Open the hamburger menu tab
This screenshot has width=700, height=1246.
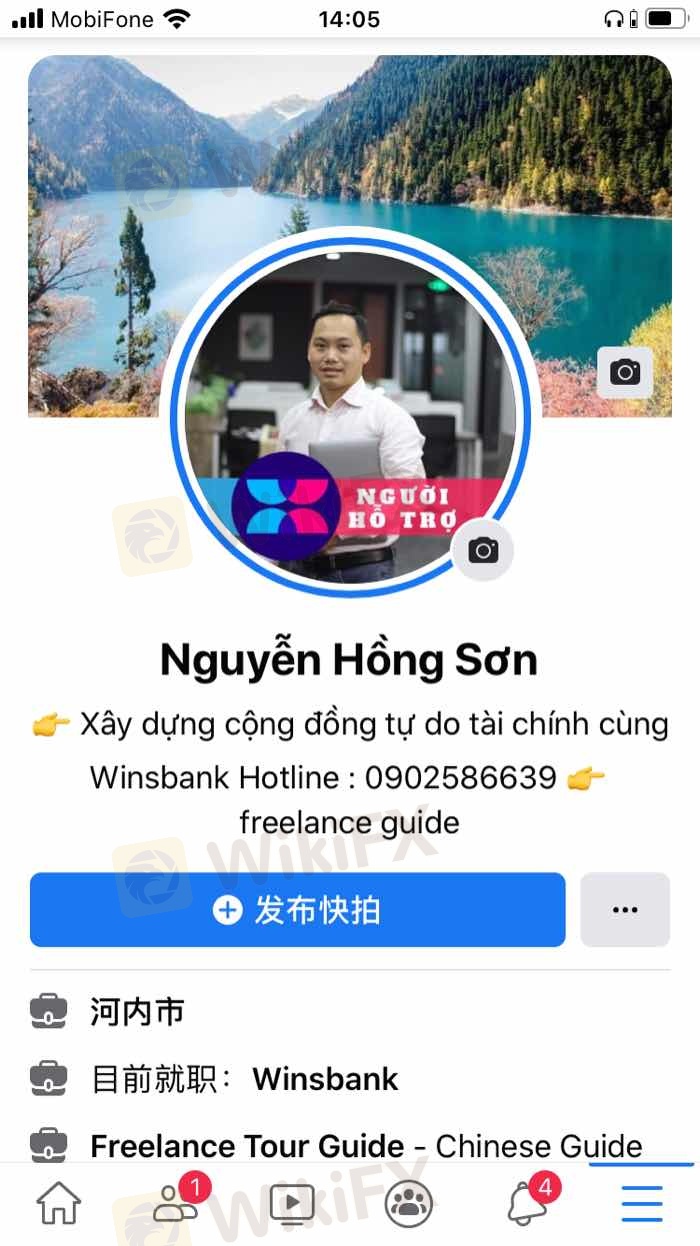pyautogui.click(x=642, y=1203)
